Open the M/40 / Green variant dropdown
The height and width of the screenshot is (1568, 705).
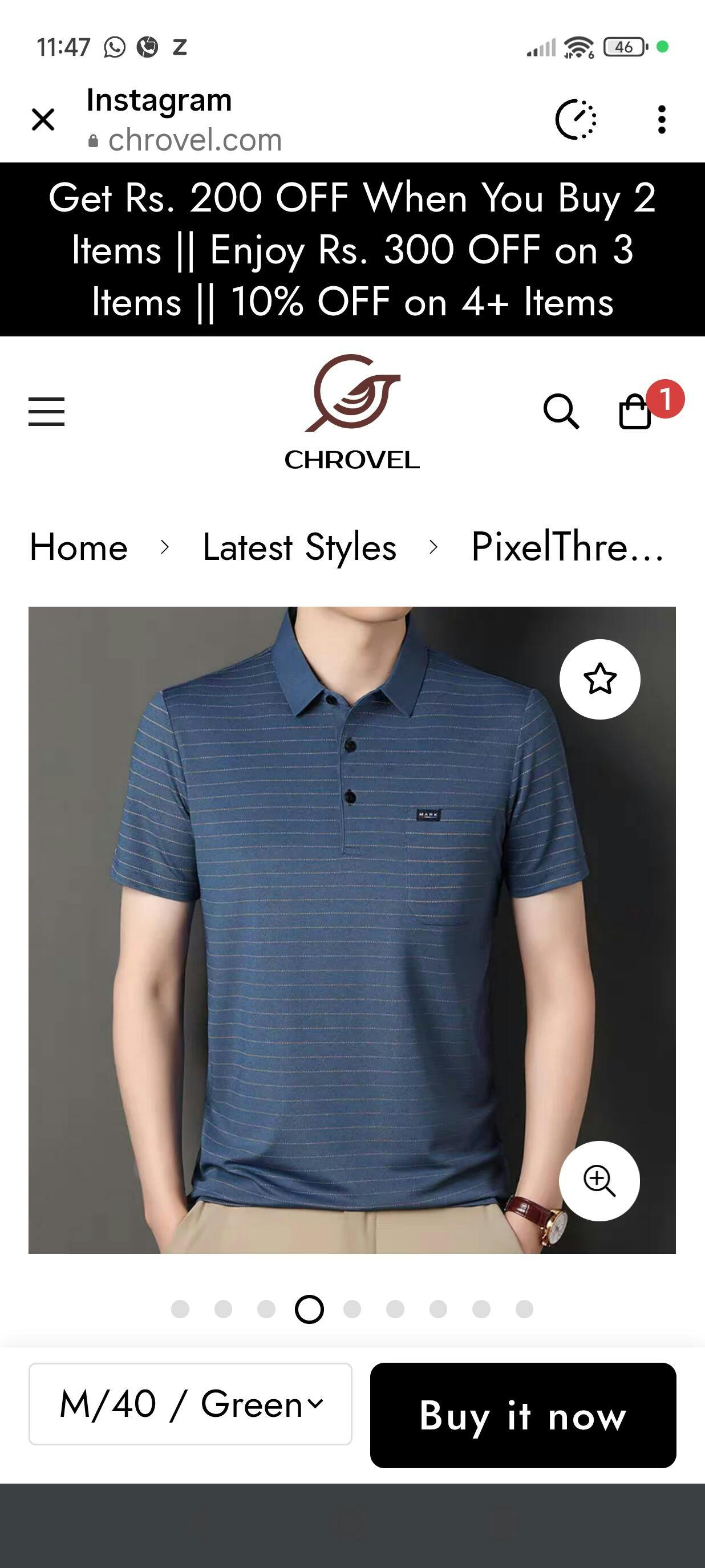[x=191, y=1404]
